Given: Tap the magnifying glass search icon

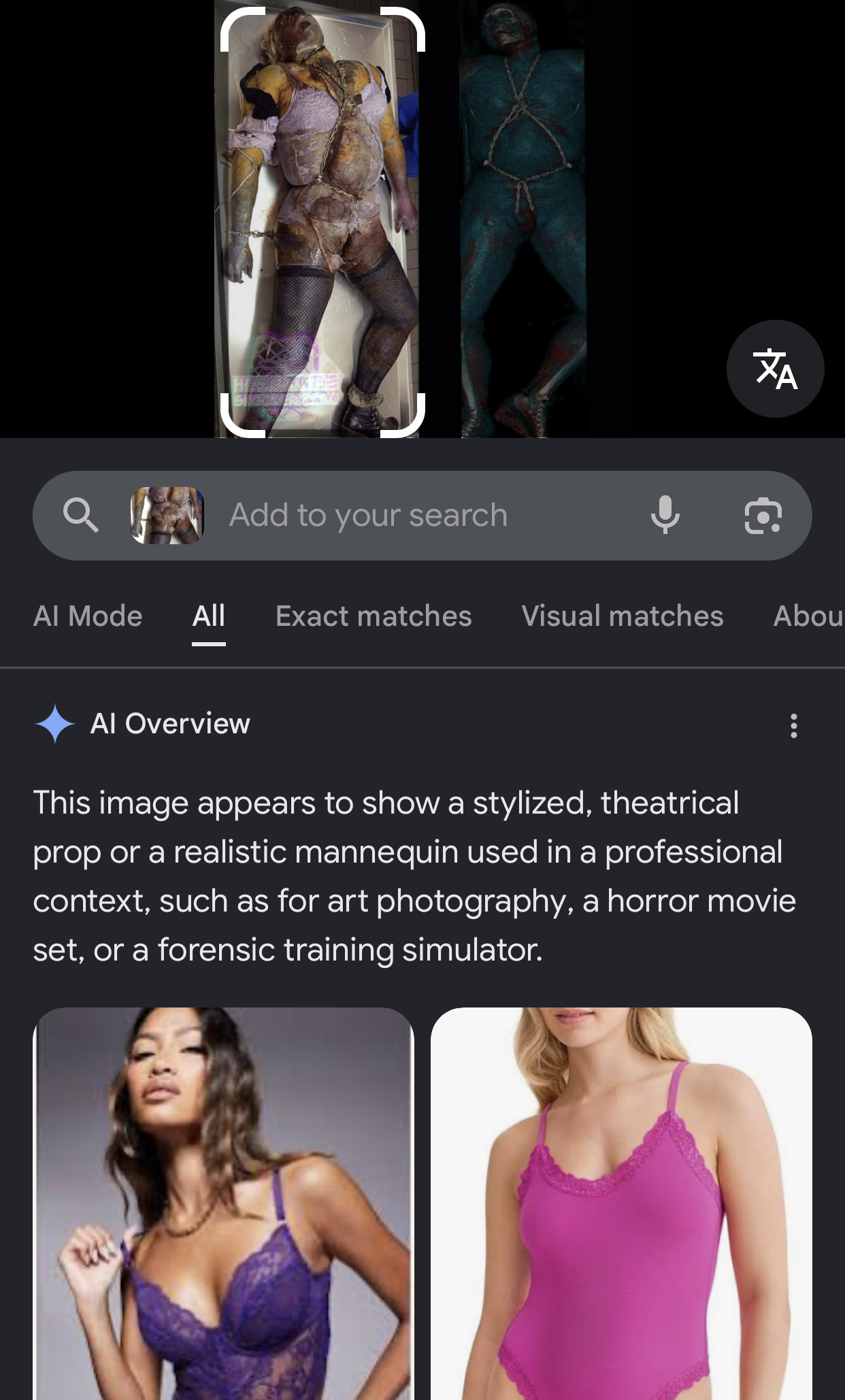Looking at the screenshot, I should coord(81,515).
